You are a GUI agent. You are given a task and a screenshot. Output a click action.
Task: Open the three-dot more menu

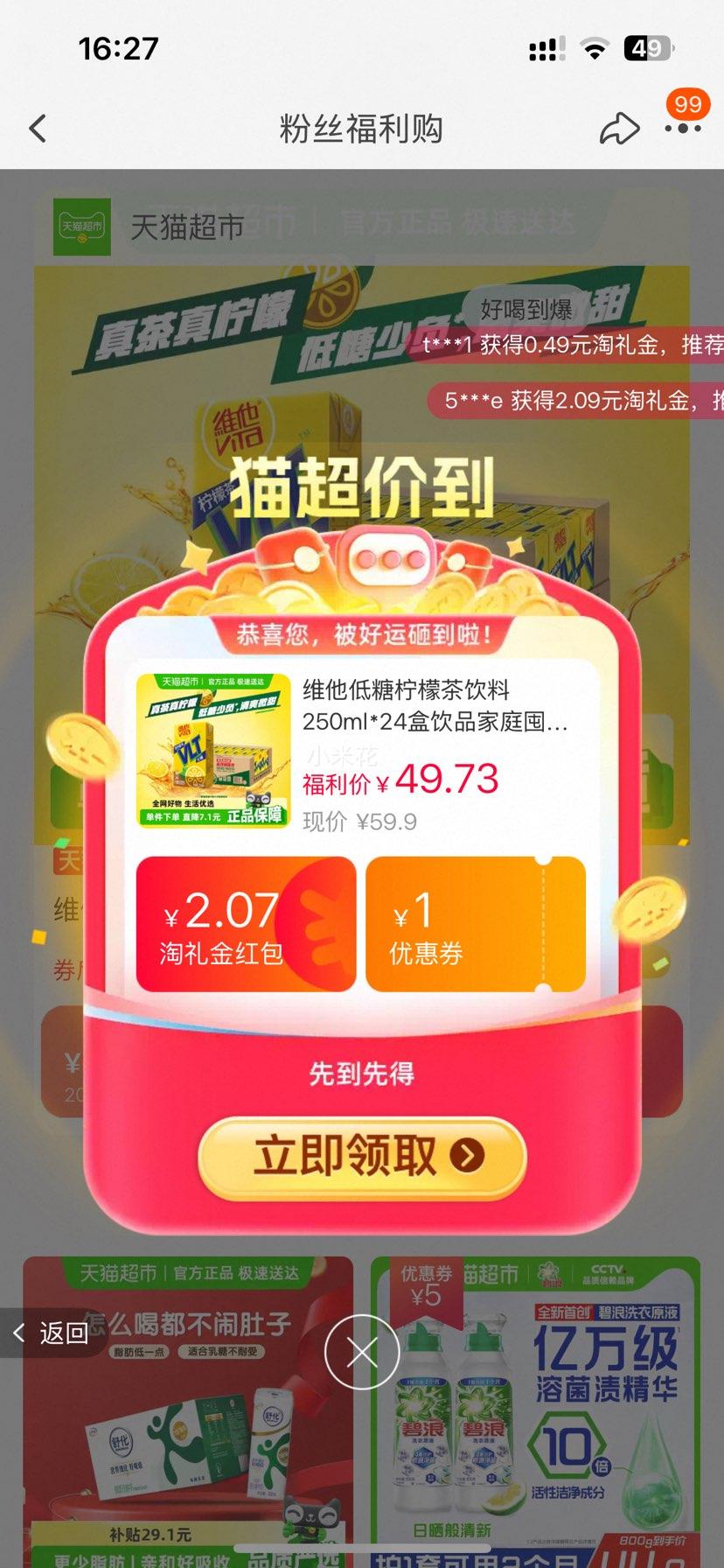pyautogui.click(x=683, y=129)
